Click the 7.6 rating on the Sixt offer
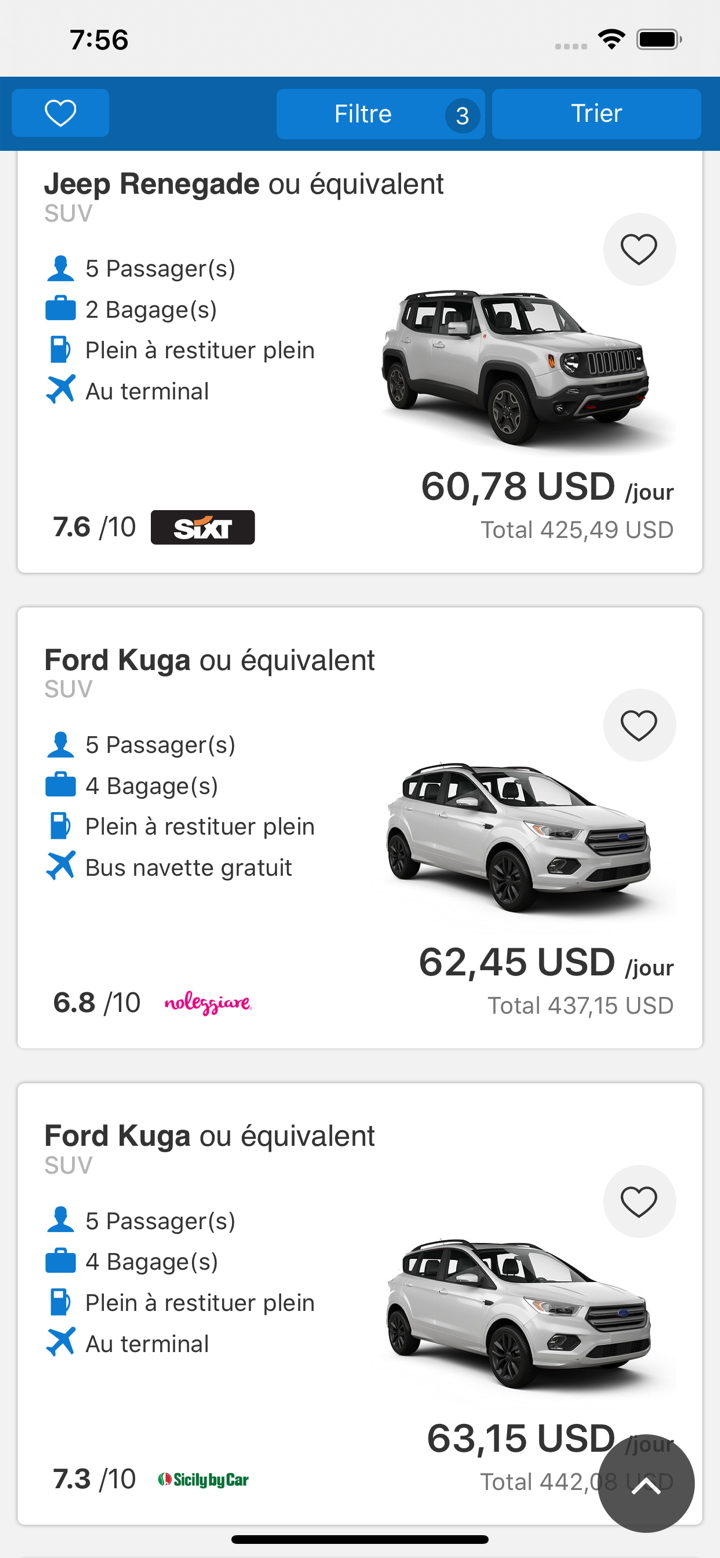Image resolution: width=720 pixels, height=1558 pixels. (83, 526)
